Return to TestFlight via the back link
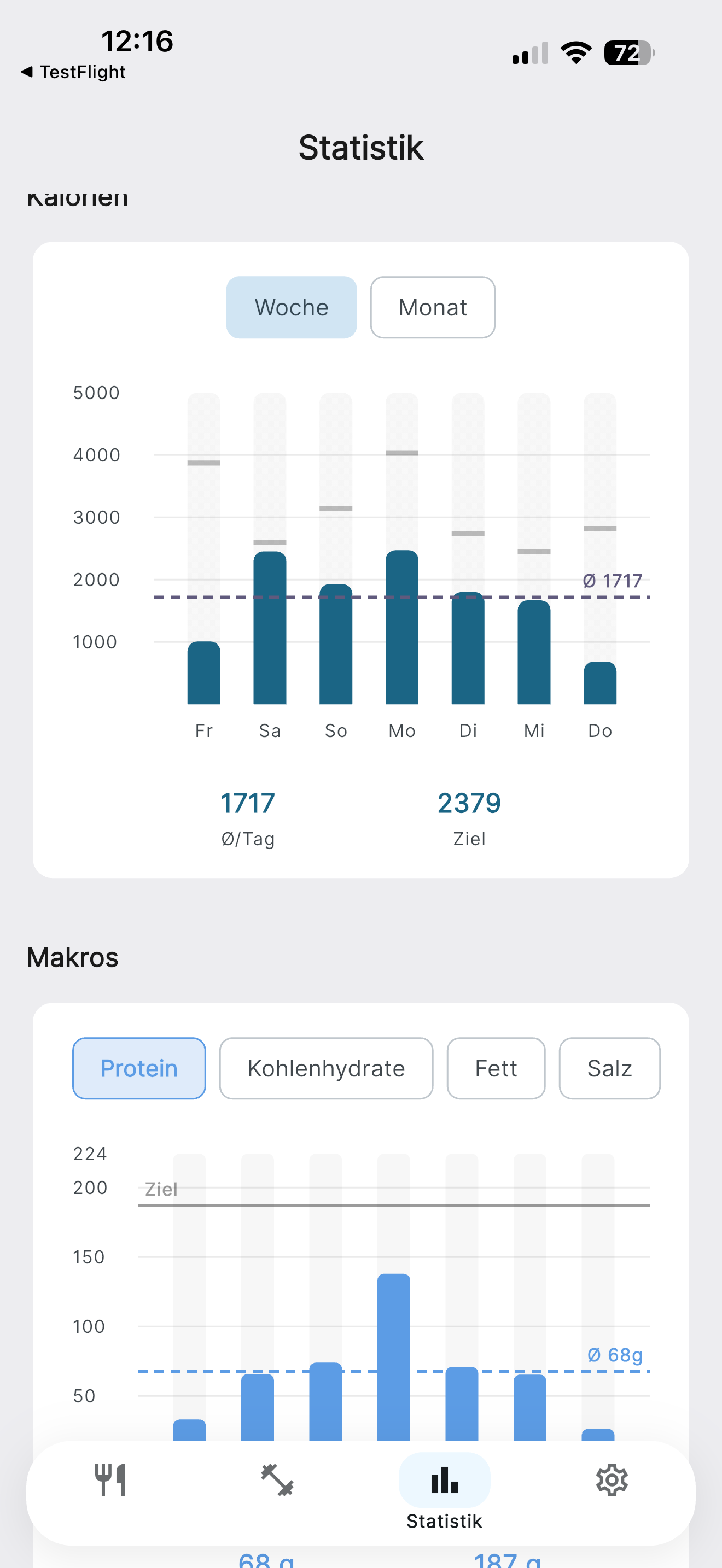The width and height of the screenshot is (722, 1568). click(73, 72)
